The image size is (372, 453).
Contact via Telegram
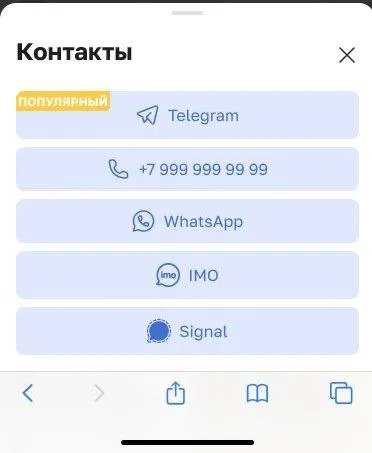[187, 115]
